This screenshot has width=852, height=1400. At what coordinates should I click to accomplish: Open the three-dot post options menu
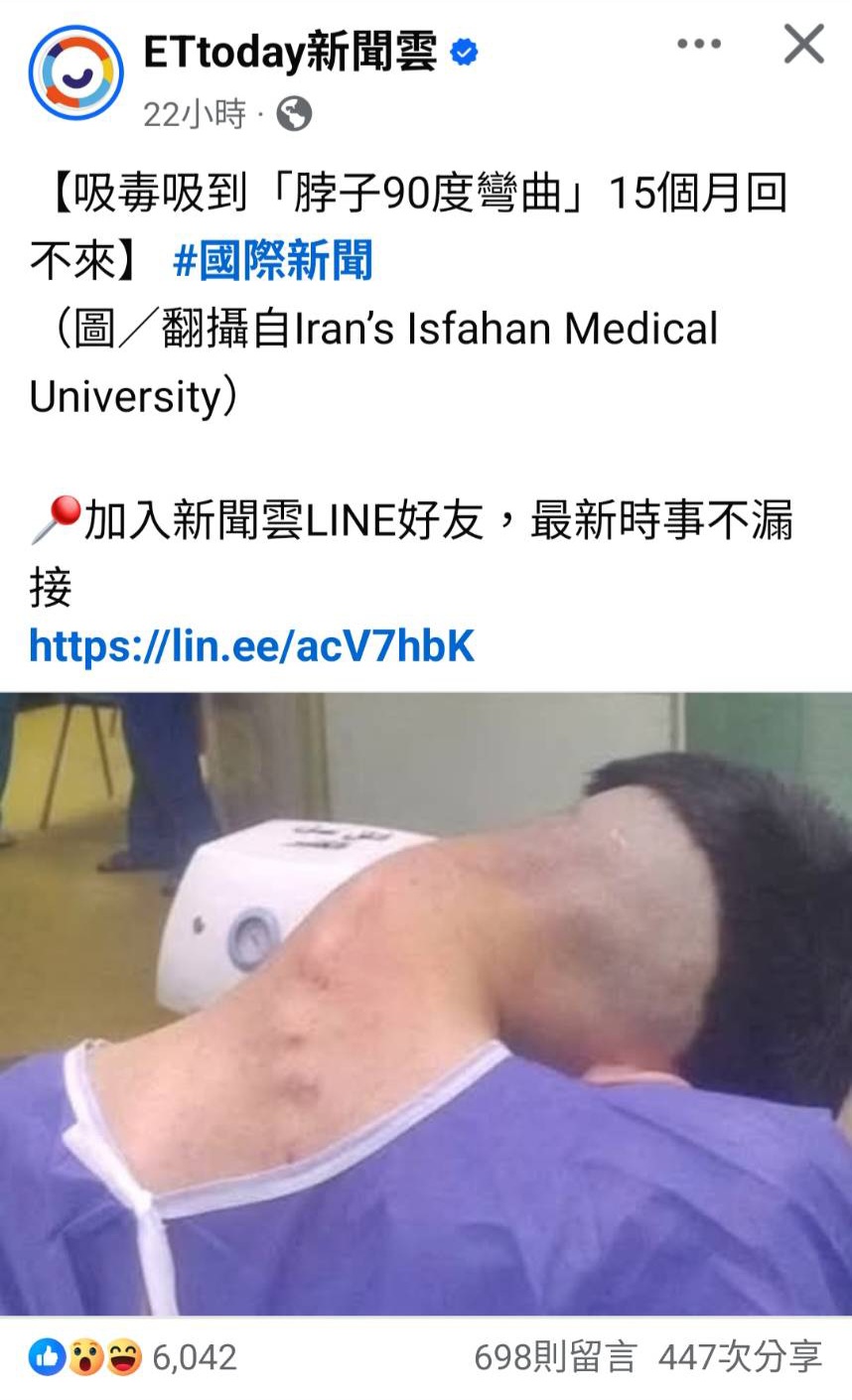click(699, 44)
